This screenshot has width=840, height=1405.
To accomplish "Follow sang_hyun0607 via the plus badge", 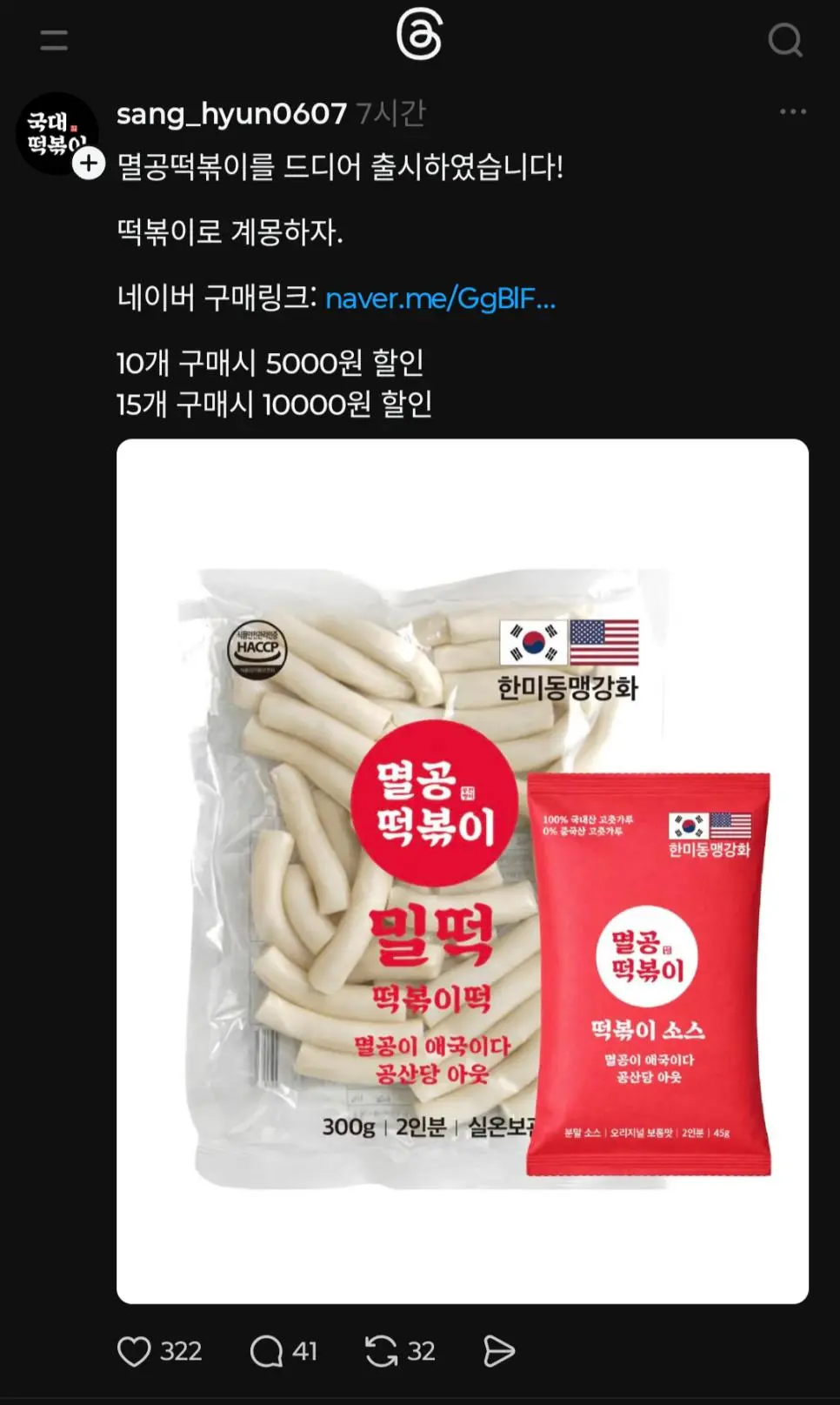I will coord(89,164).
